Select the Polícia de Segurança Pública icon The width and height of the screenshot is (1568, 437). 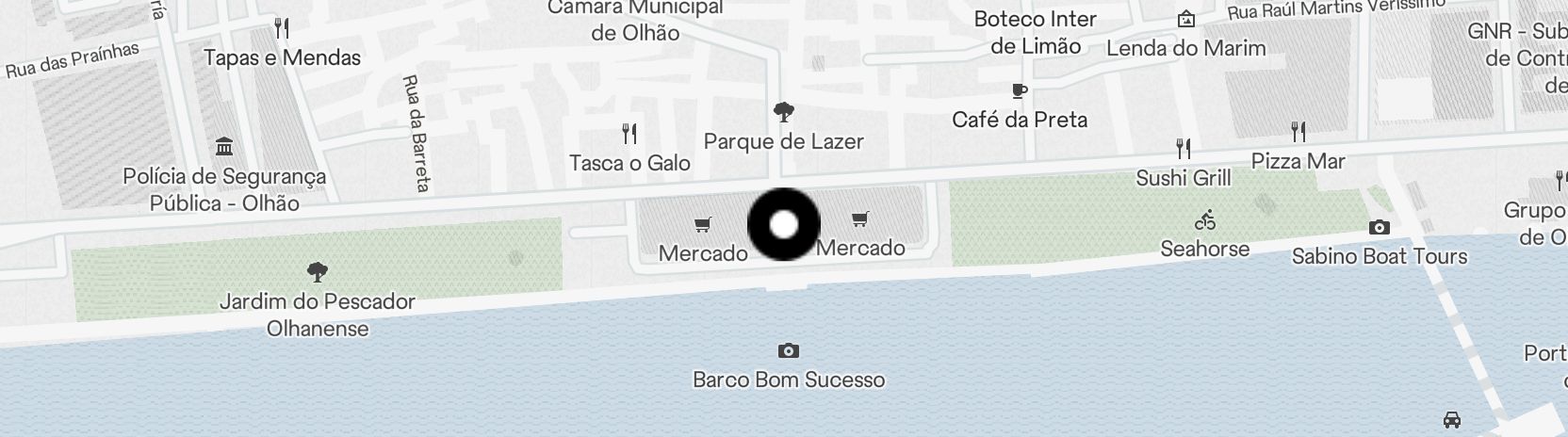[224, 147]
